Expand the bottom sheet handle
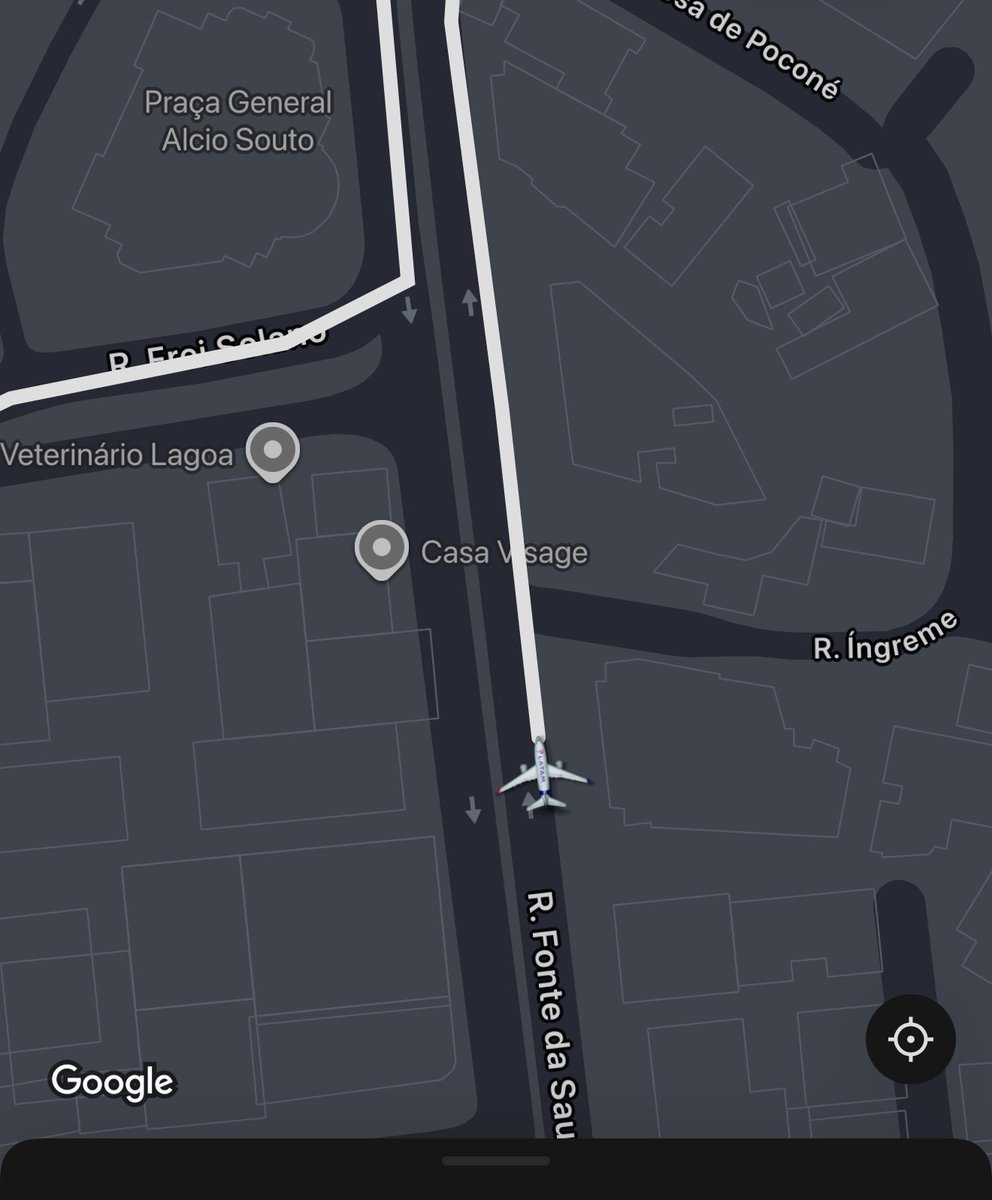This screenshot has height=1200, width=992. coord(496,1161)
